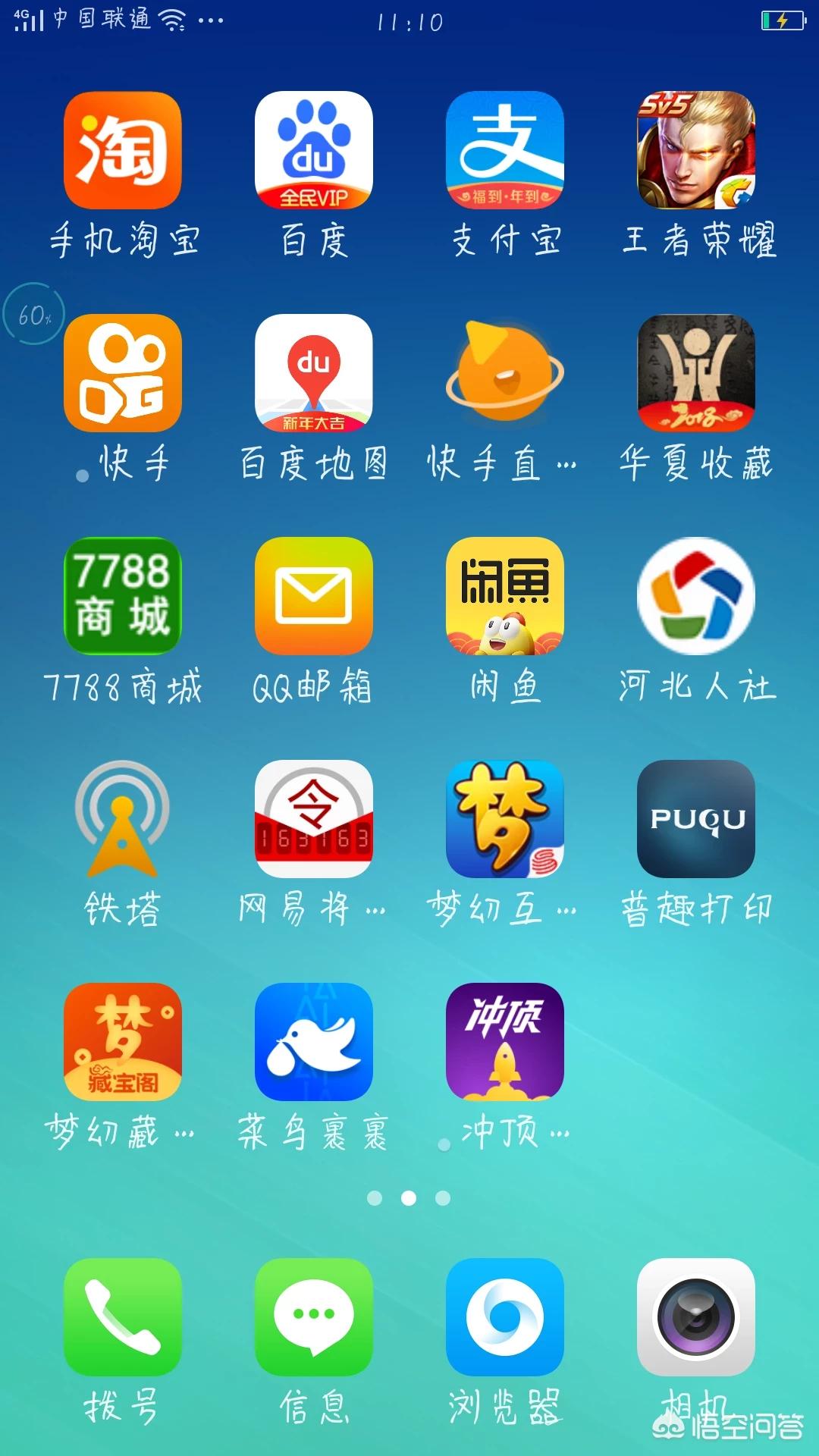Launch 百度地图 maps

pos(314,373)
